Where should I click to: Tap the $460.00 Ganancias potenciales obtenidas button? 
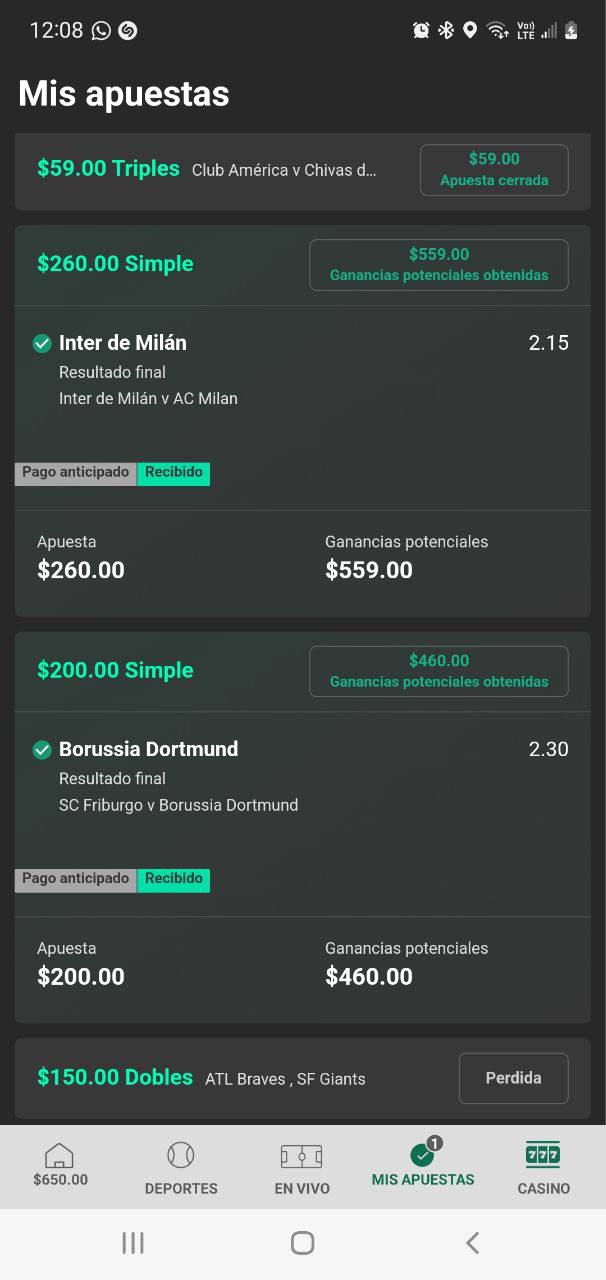pyautogui.click(x=439, y=671)
